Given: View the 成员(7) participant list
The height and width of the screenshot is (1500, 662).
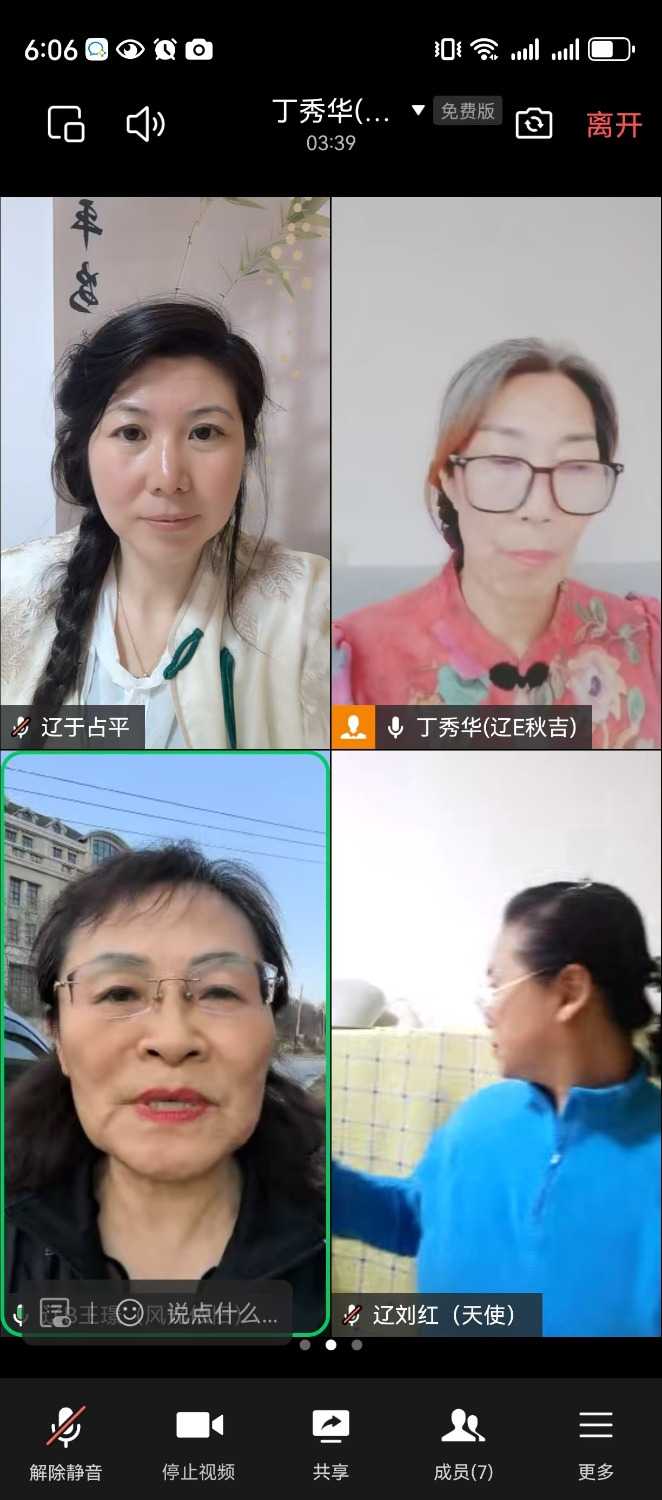Looking at the screenshot, I should [x=463, y=1438].
